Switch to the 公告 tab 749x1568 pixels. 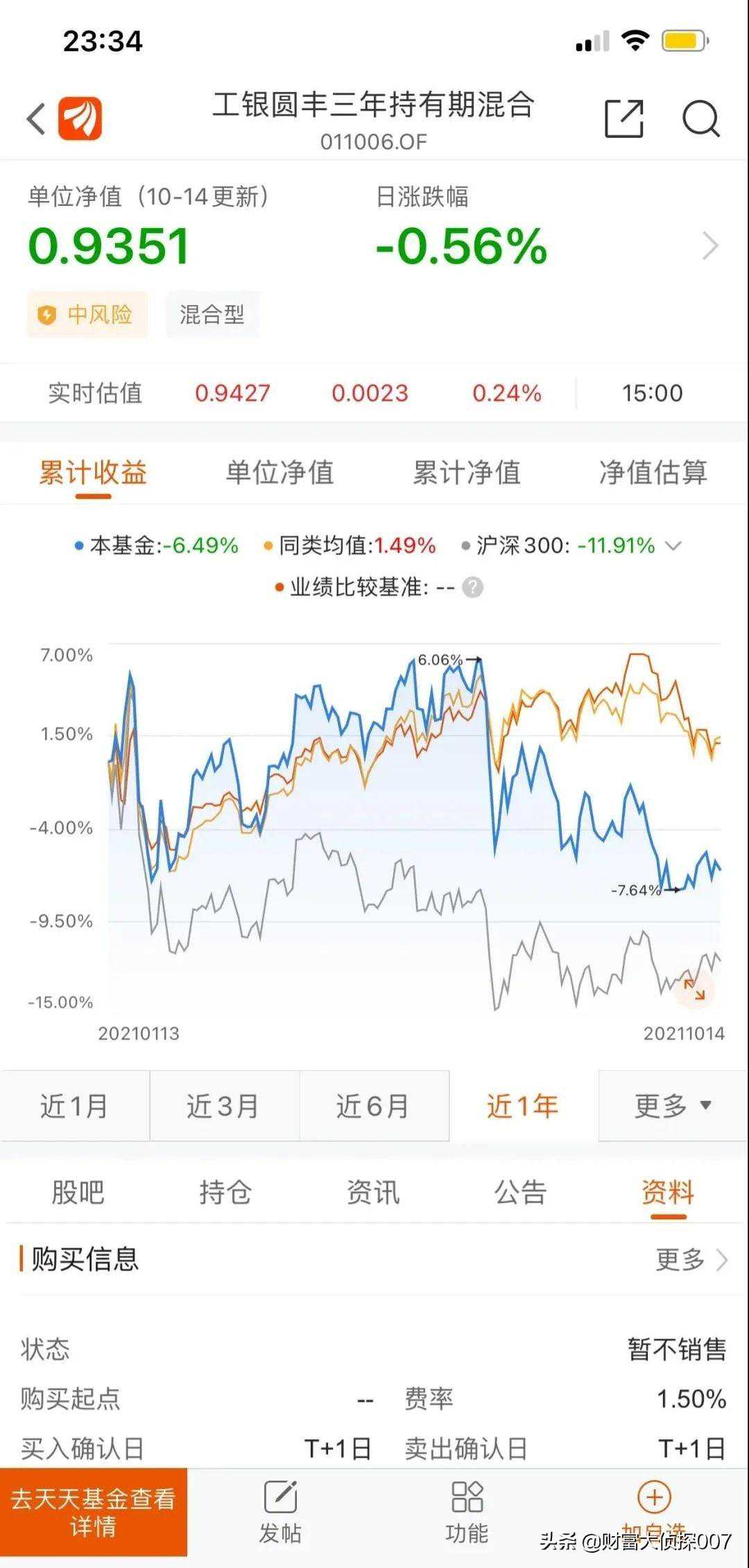[x=520, y=1192]
